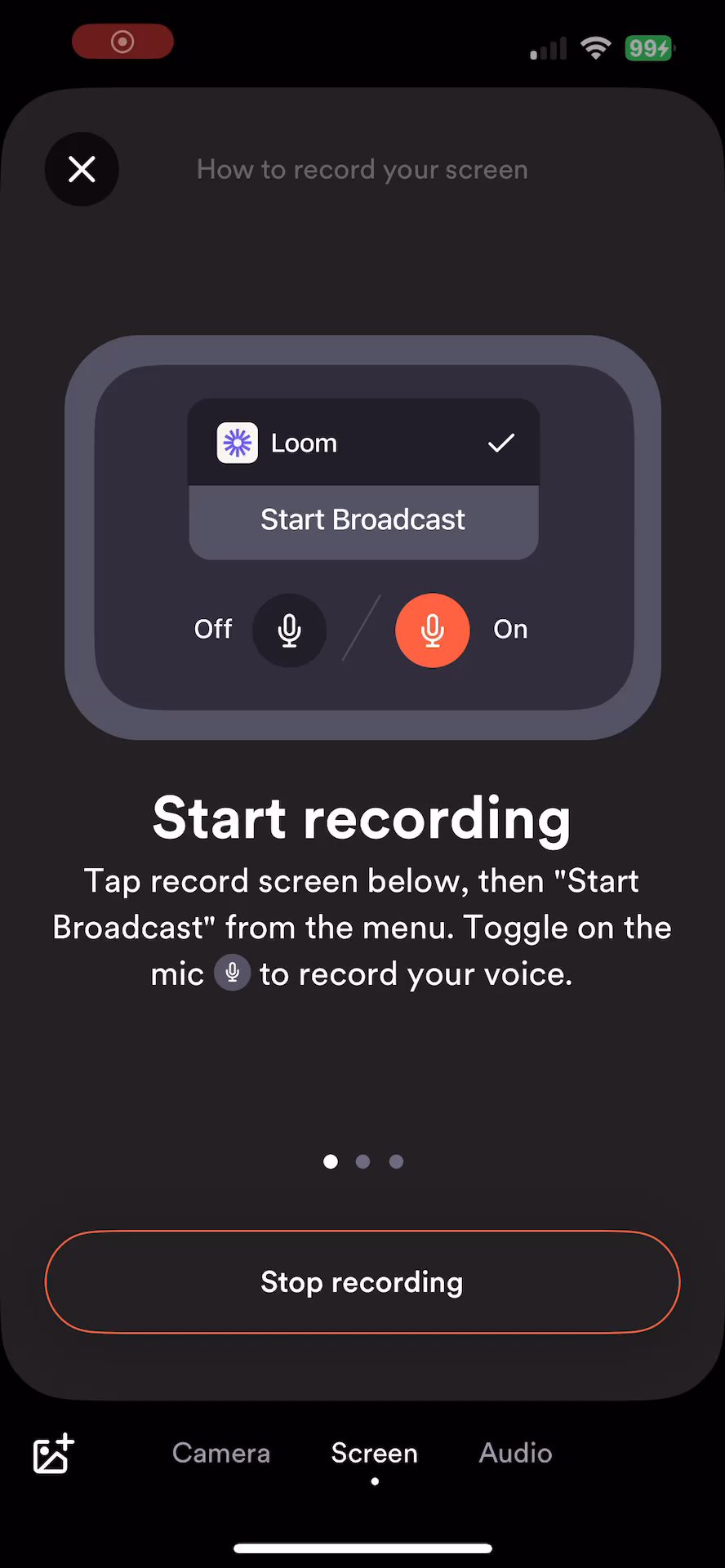Screen dimensions: 725x1568
Task: Switch to the Camera tab
Action: (221, 1453)
